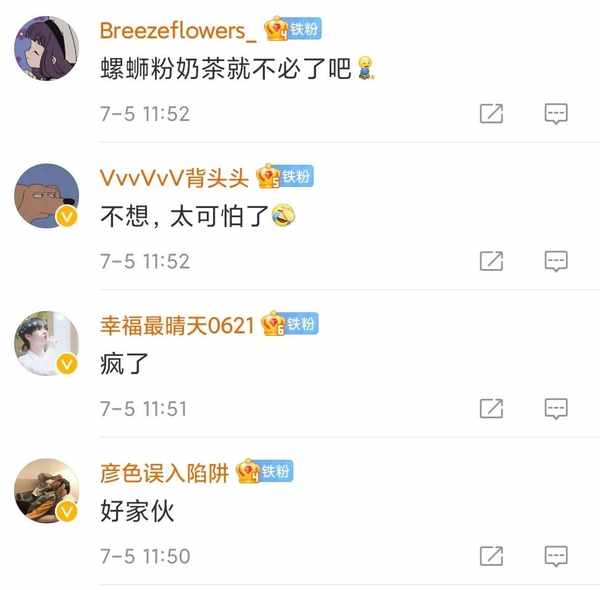The width and height of the screenshot is (600, 590).
Task: Tap username 幸福最晴天0621
Action: 177,325
